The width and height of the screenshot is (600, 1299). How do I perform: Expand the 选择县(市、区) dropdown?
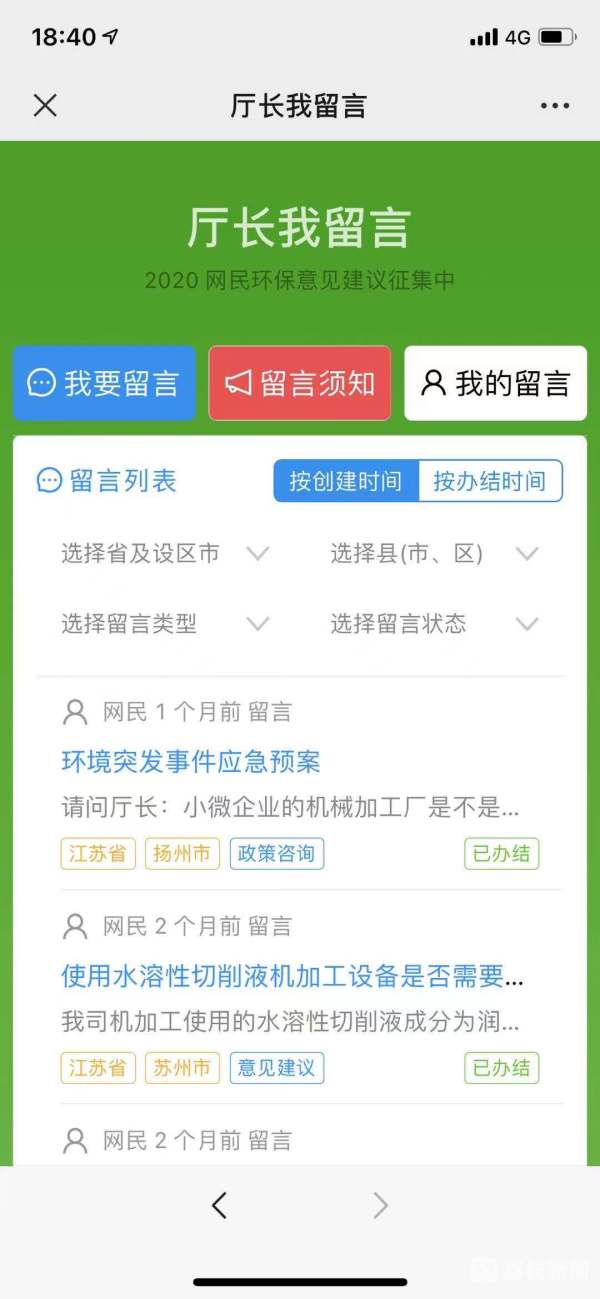tap(434, 553)
